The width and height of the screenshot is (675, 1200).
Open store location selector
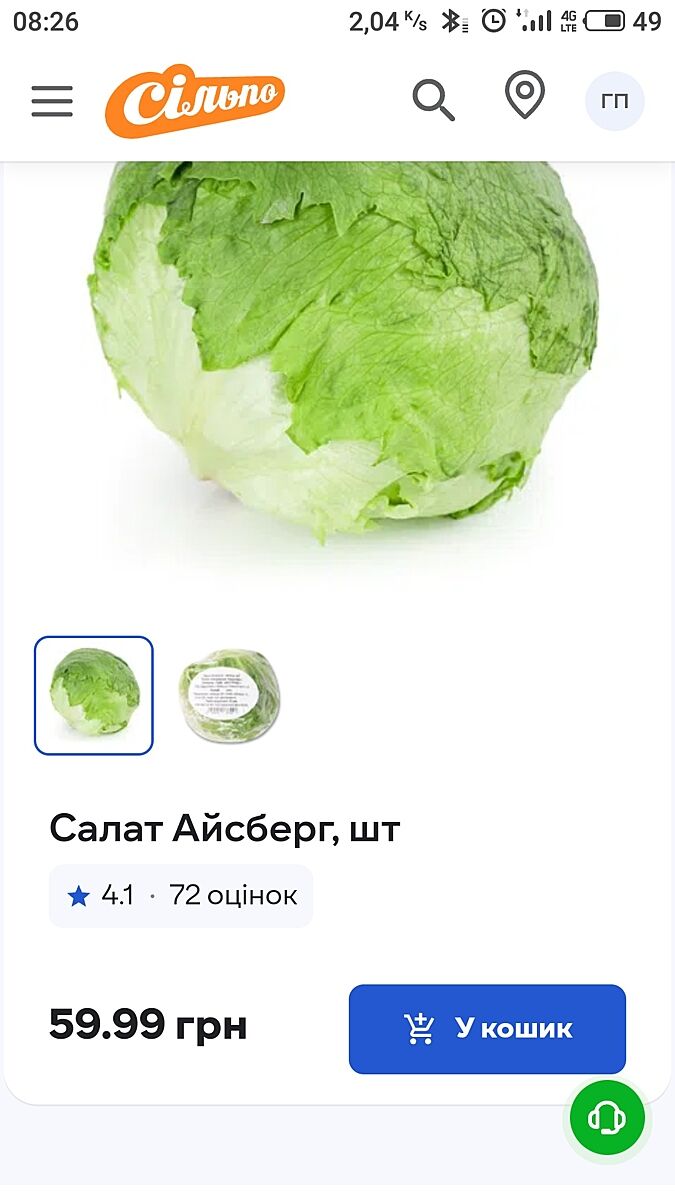tap(524, 97)
